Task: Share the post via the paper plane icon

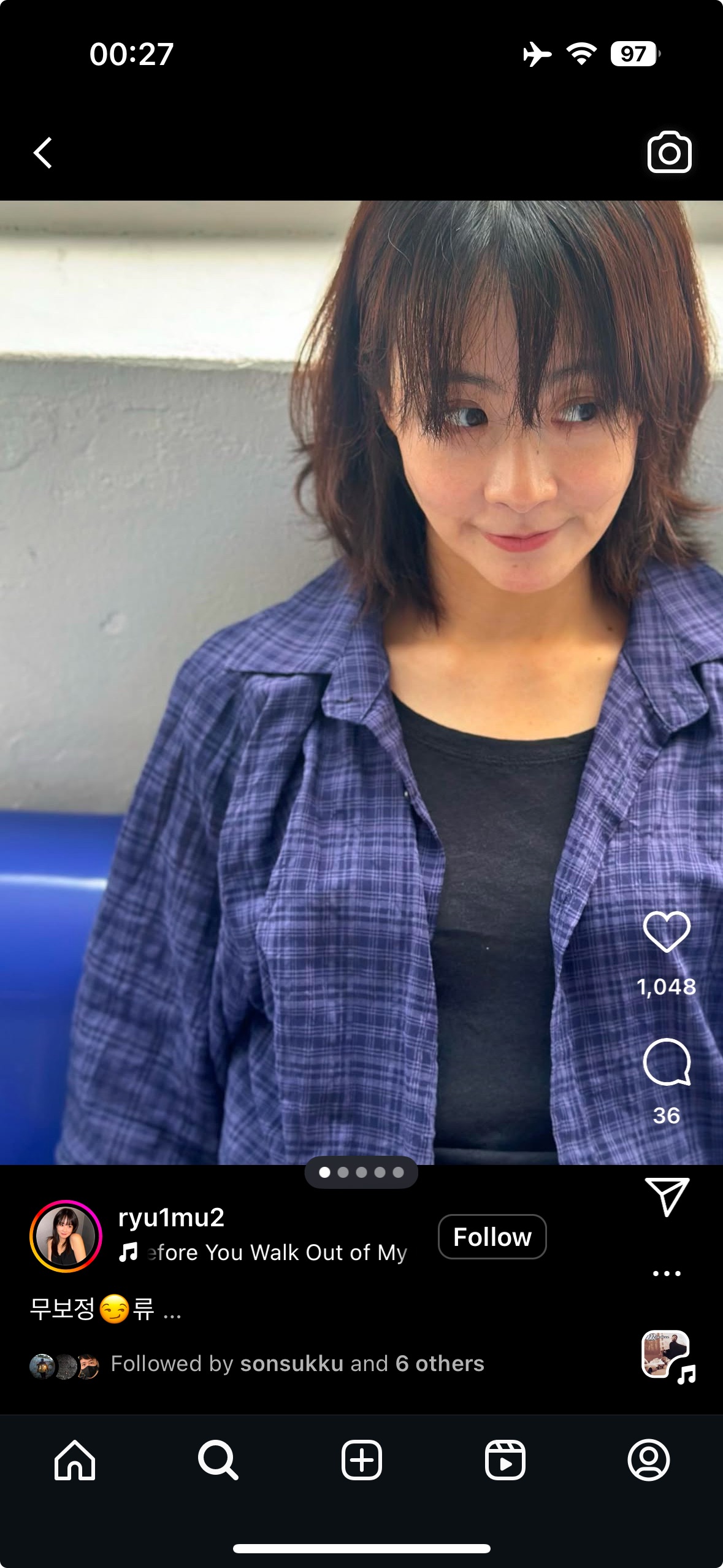Action: [x=667, y=1196]
